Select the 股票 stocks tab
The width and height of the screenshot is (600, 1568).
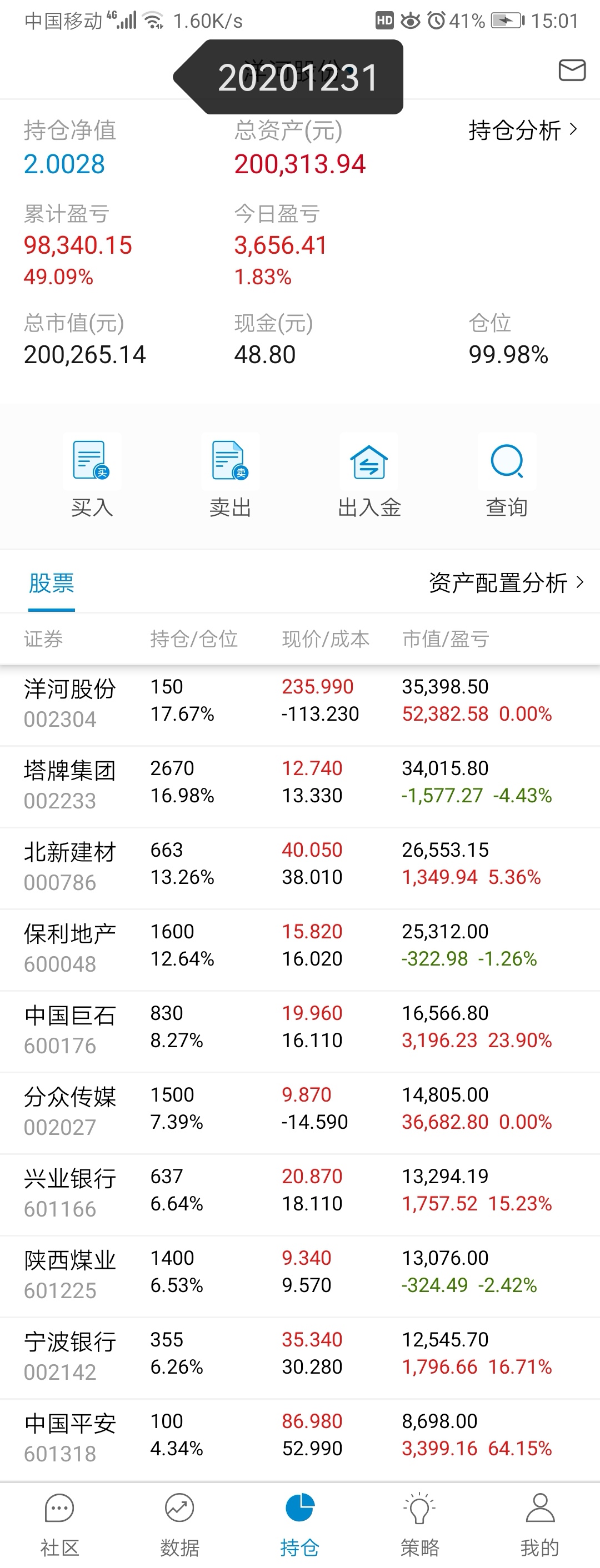click(51, 583)
